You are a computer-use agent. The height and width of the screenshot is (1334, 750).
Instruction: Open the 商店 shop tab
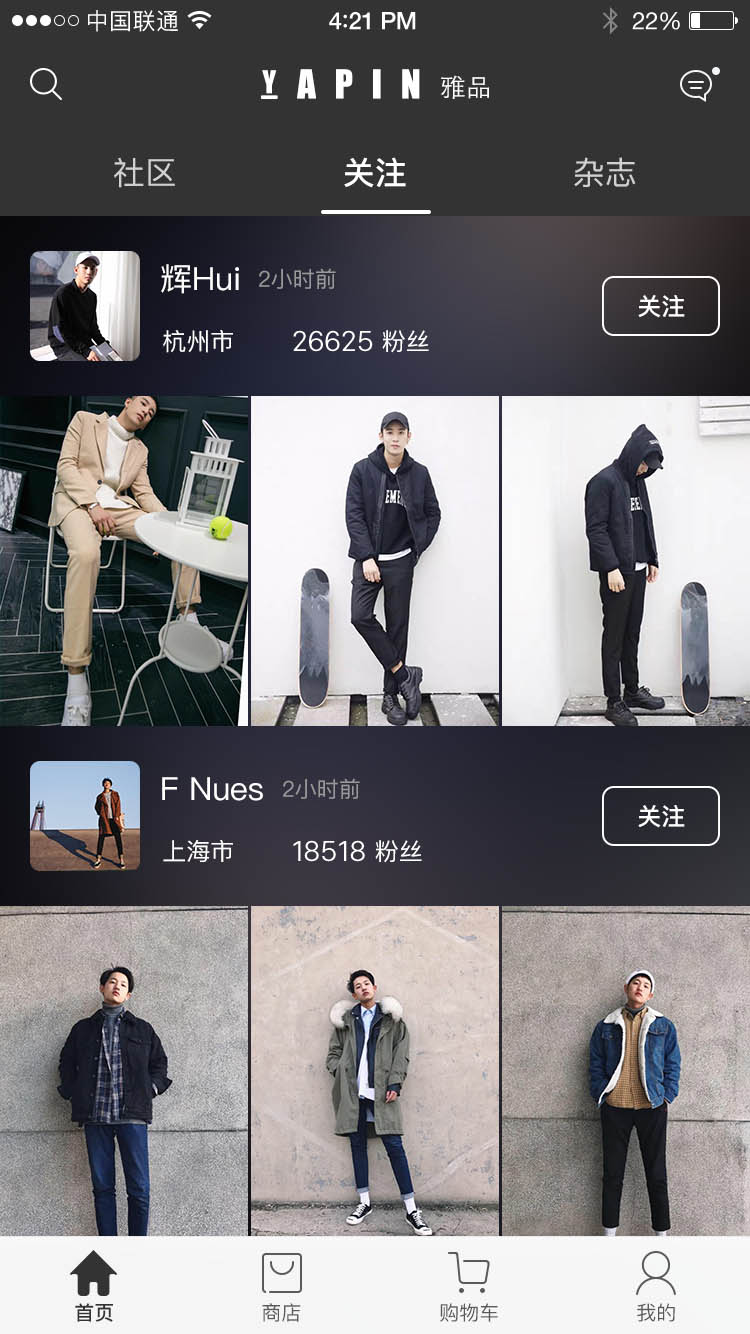(x=281, y=1286)
